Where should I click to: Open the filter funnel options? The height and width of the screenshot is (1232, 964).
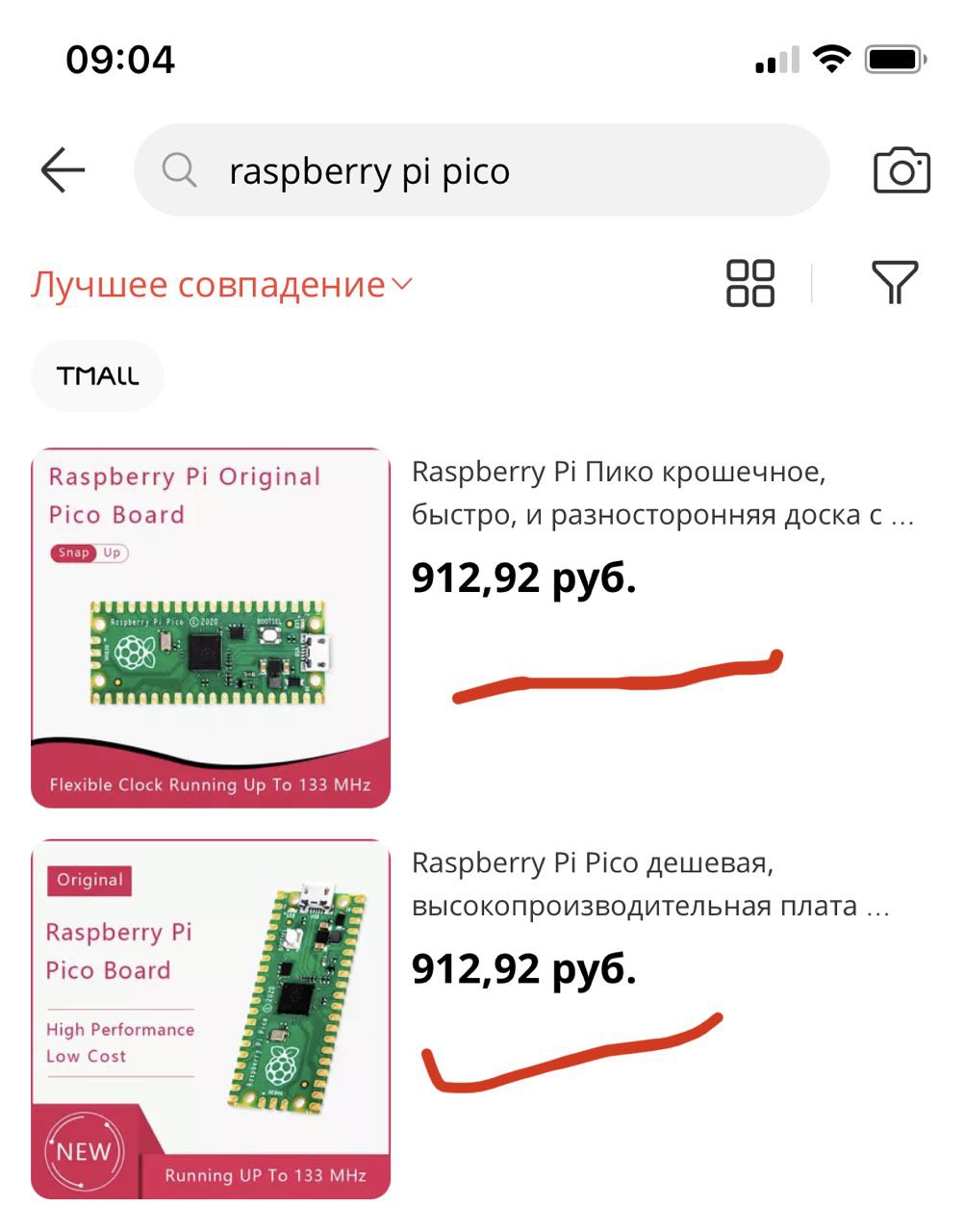click(894, 283)
